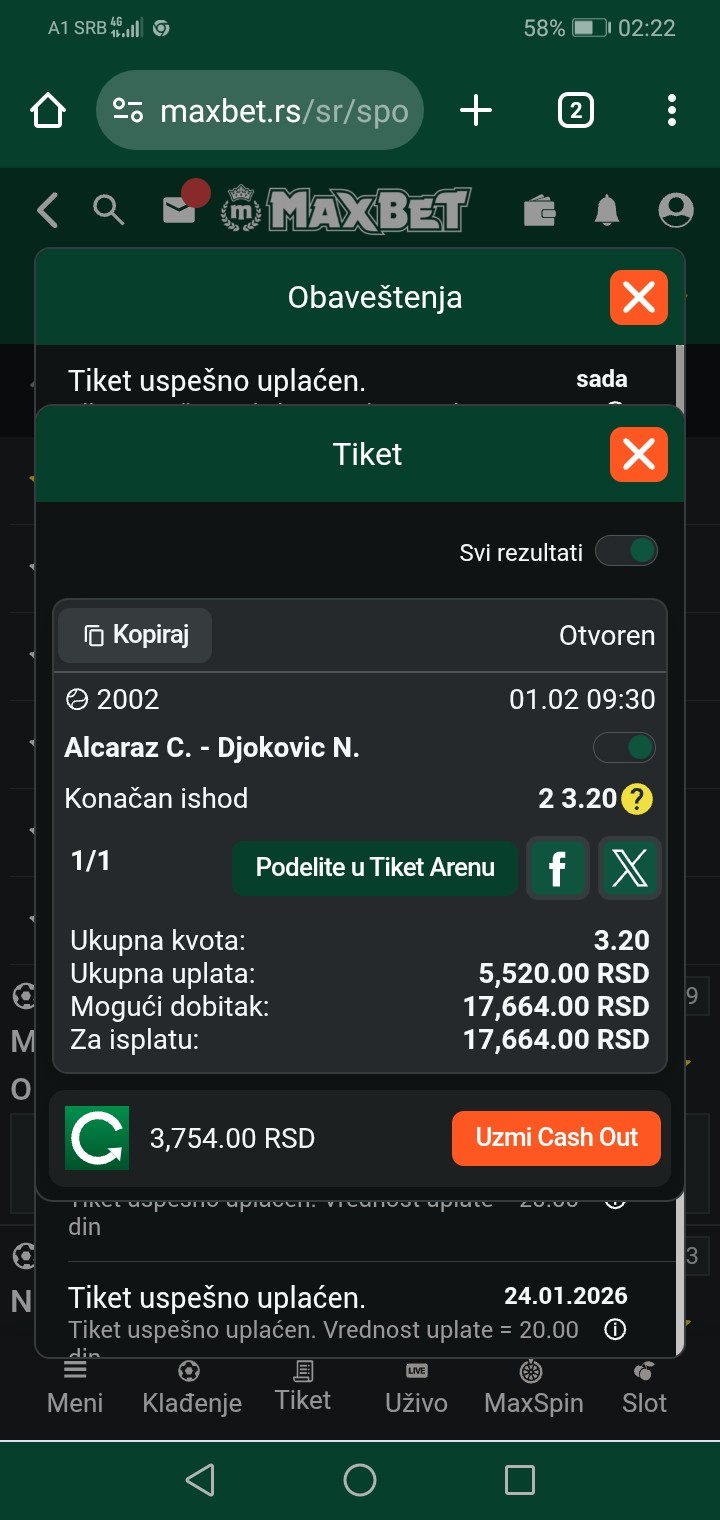Open the Meni tab
This screenshot has width=720, height=1520.
tap(75, 1388)
